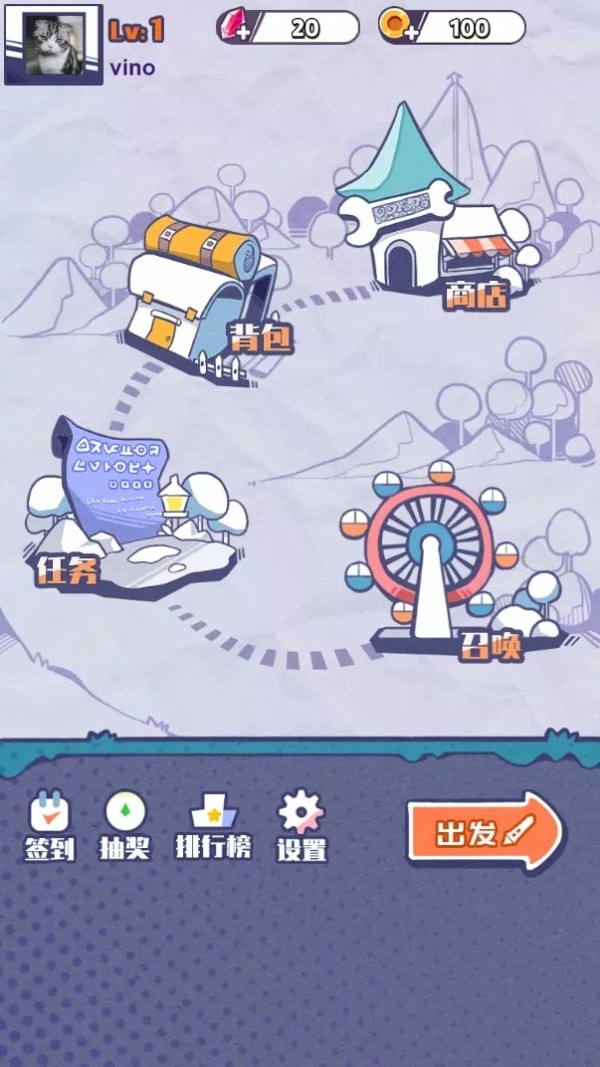Open 签到 daily check-in
The image size is (600, 1067).
tap(49, 825)
